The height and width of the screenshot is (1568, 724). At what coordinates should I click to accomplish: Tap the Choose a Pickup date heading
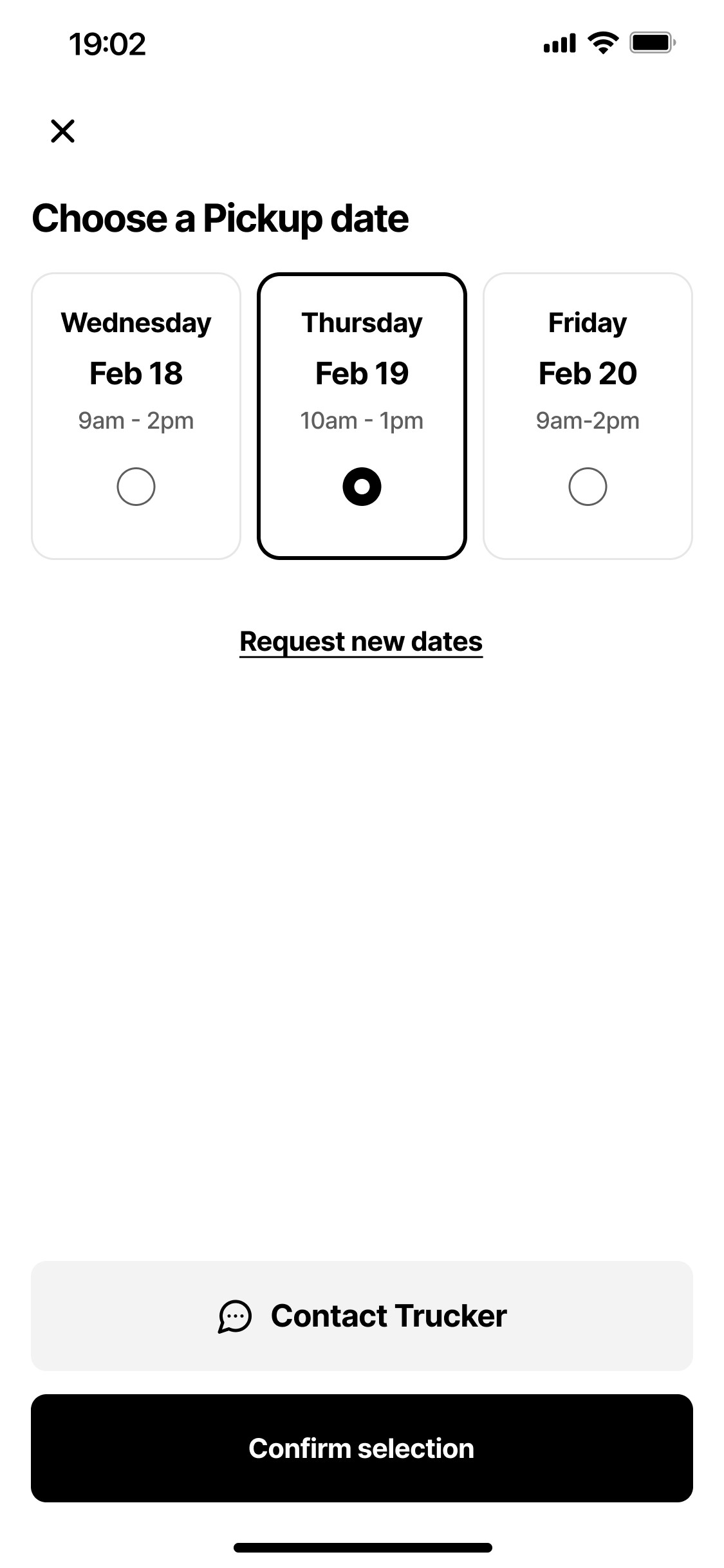pyautogui.click(x=221, y=218)
